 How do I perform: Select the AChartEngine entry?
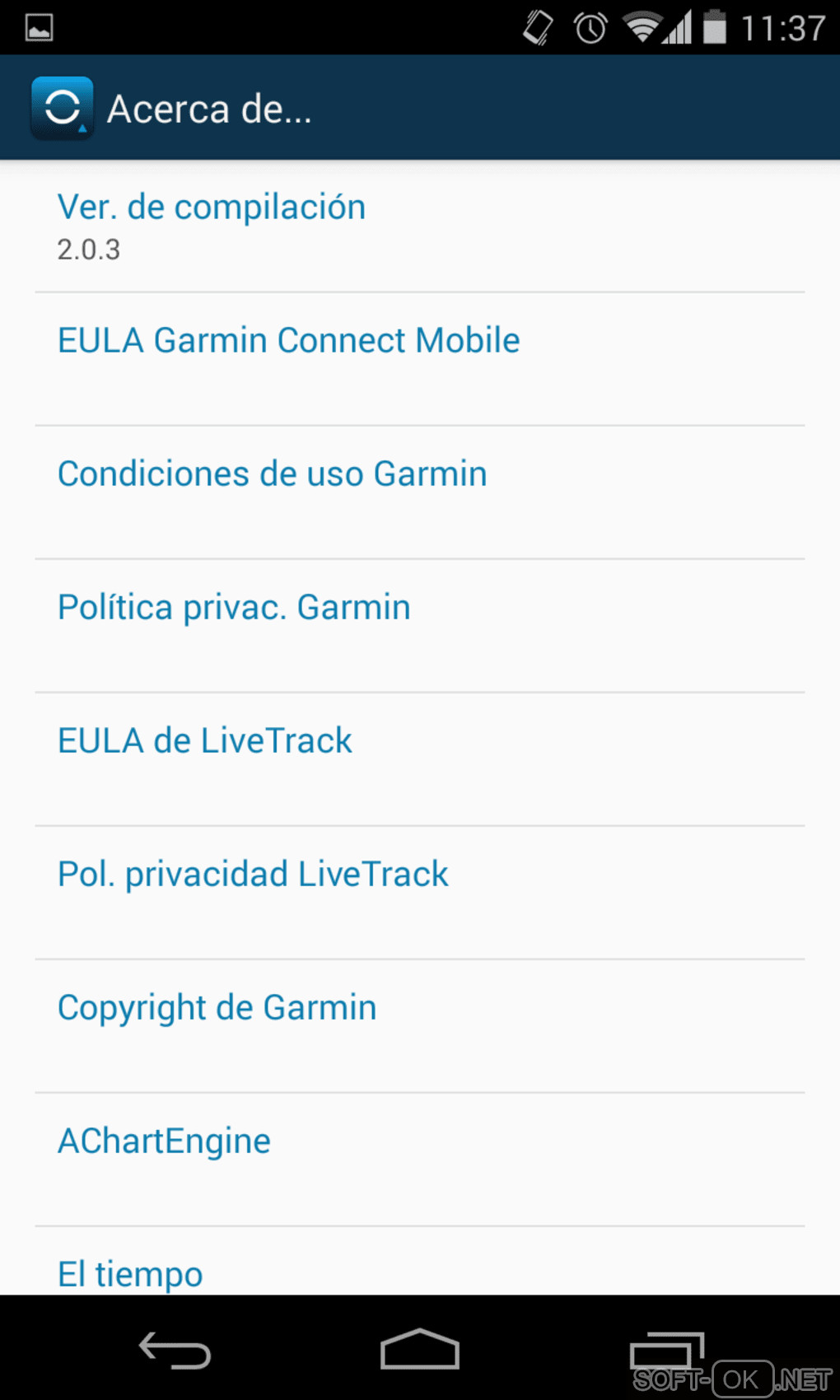coord(164,1141)
